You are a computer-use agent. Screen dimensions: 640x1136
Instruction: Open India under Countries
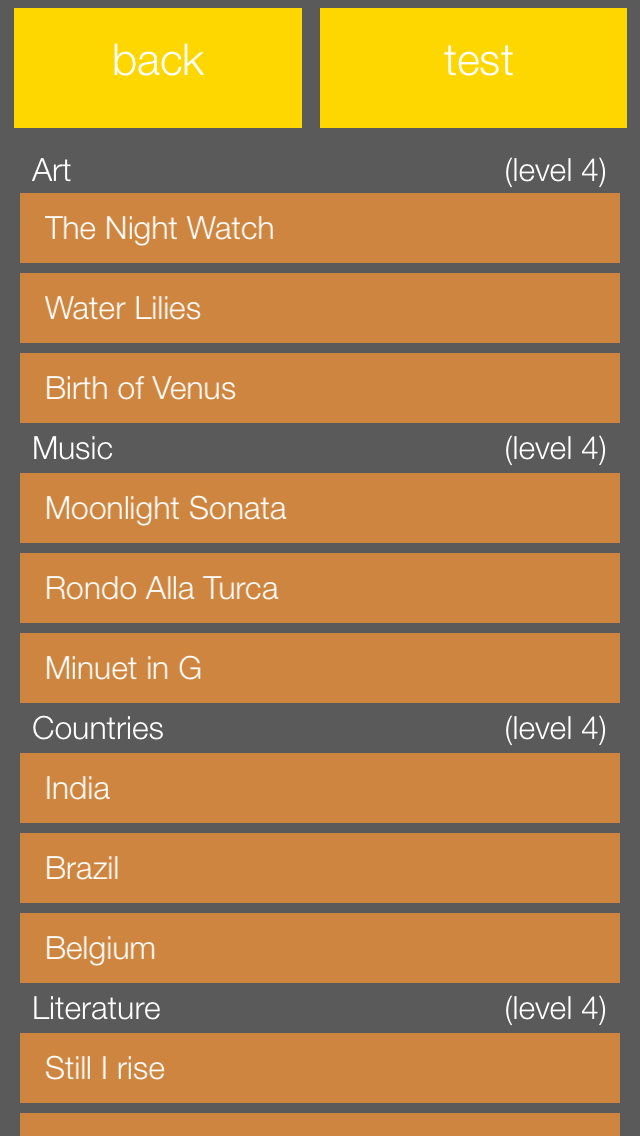coord(320,788)
